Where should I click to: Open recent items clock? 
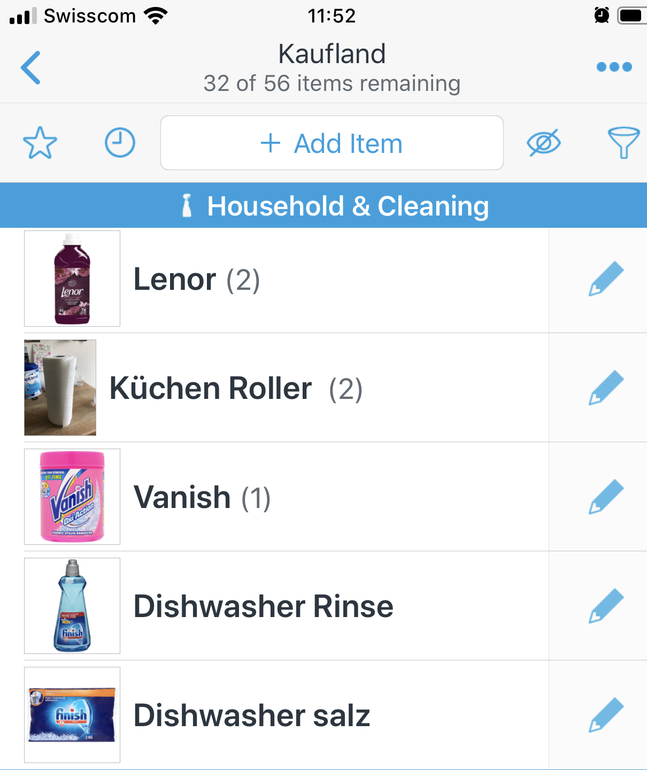coord(120,144)
